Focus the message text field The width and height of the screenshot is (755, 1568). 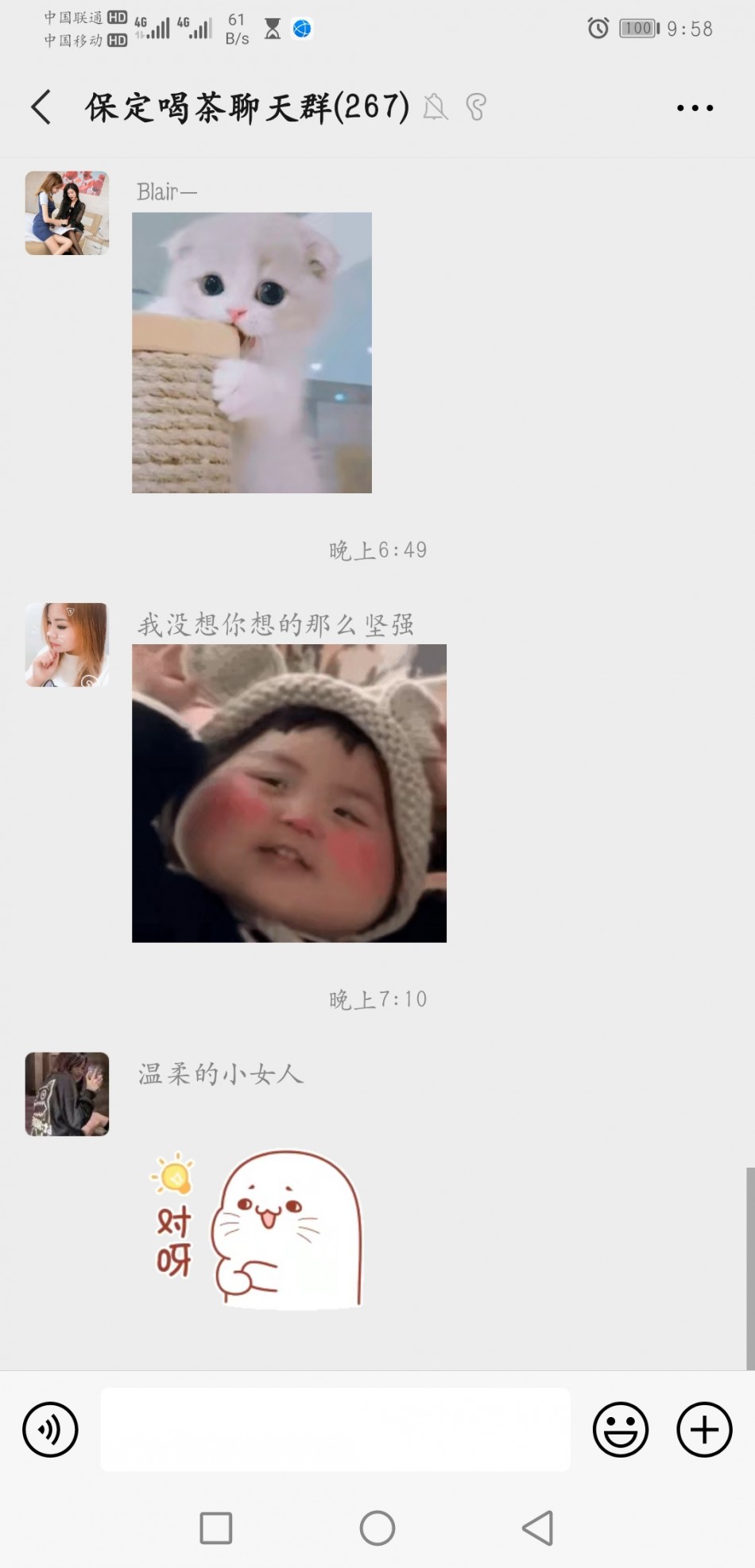pyautogui.click(x=335, y=1430)
